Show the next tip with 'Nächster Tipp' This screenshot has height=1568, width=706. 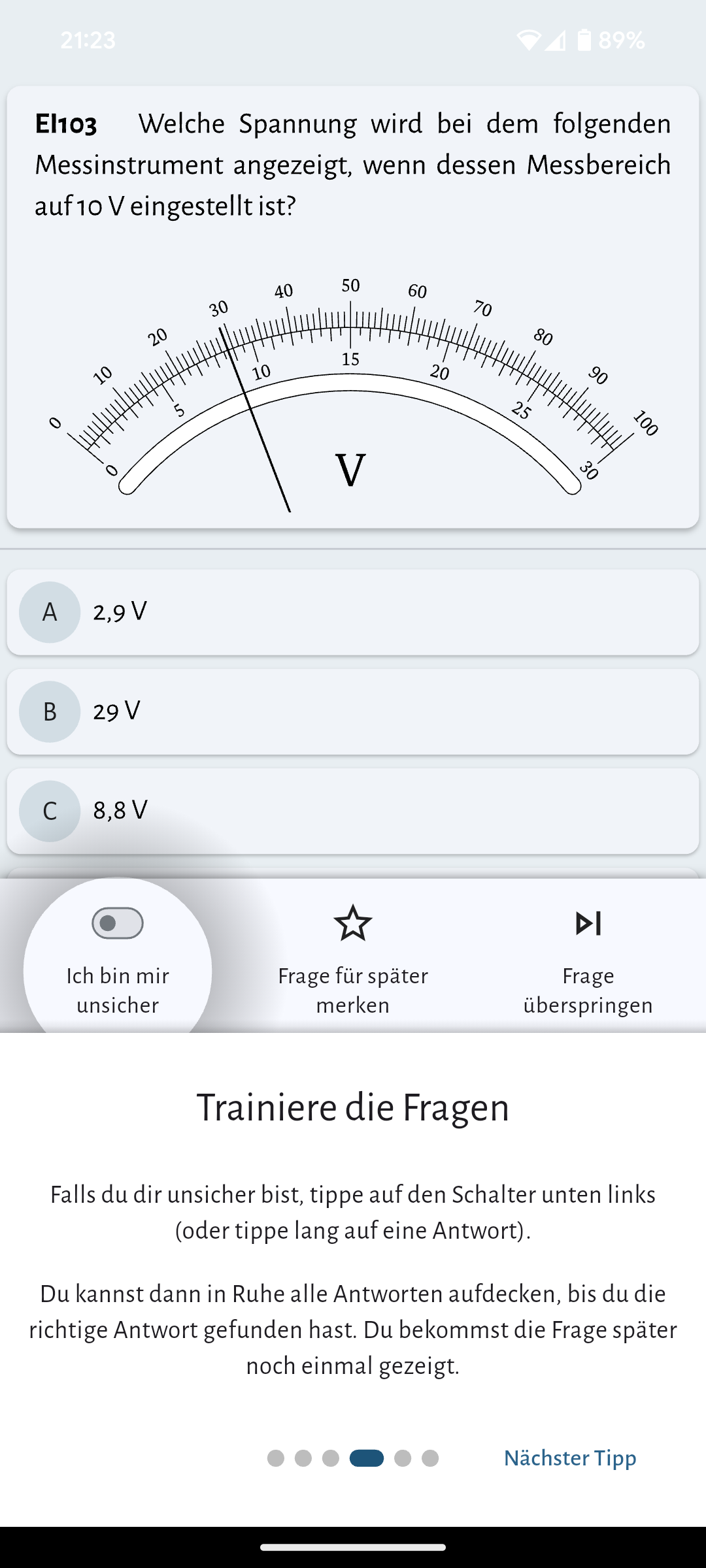[x=570, y=1458]
